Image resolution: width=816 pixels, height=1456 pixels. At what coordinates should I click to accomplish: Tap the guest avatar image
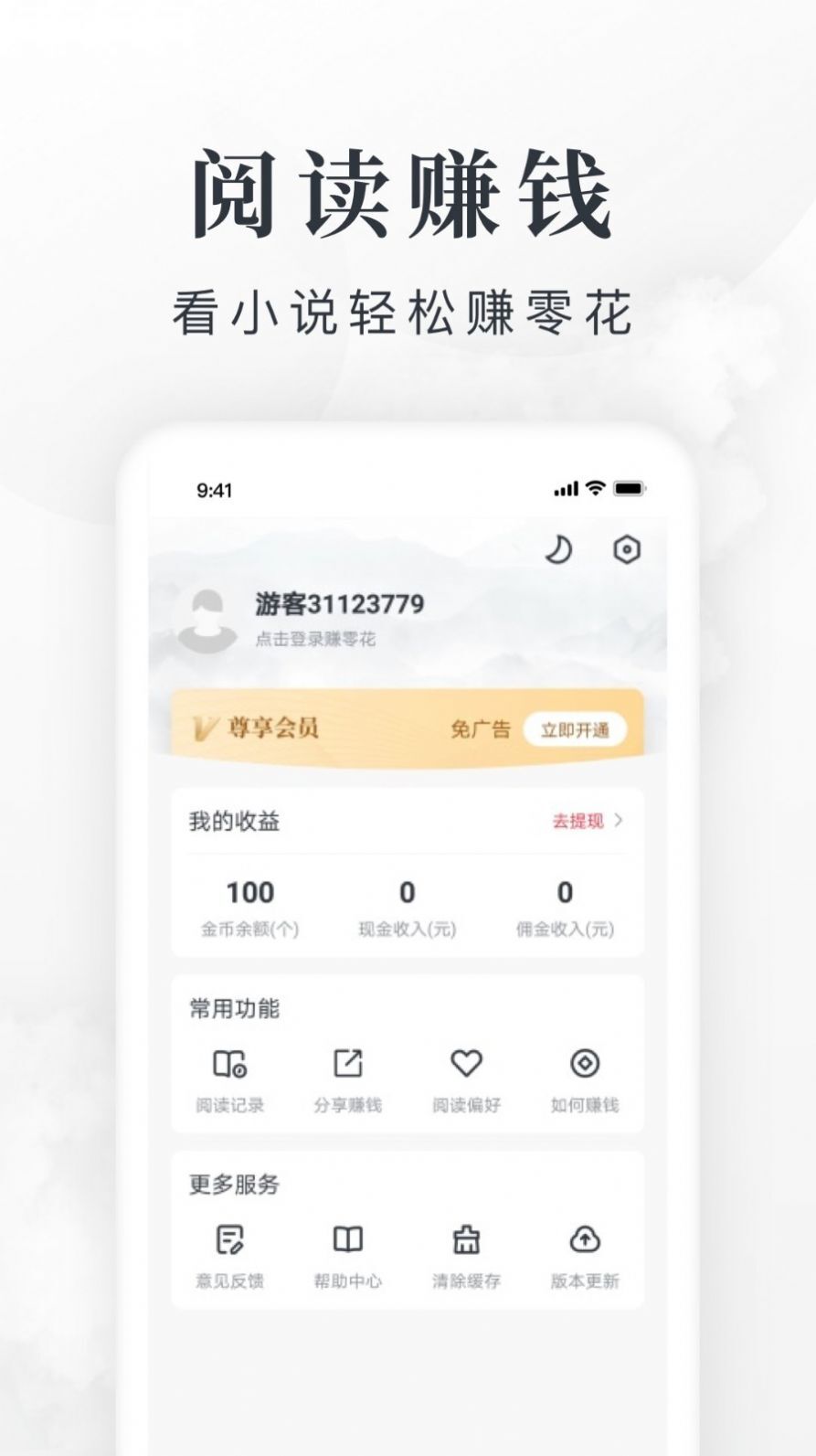point(208,614)
